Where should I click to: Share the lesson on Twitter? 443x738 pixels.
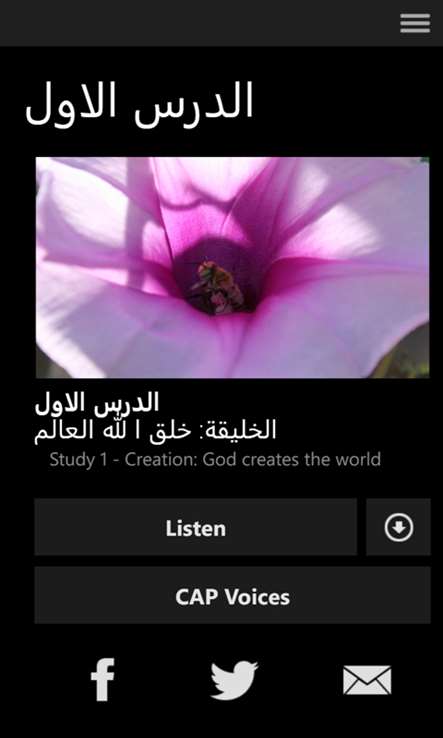click(234, 680)
